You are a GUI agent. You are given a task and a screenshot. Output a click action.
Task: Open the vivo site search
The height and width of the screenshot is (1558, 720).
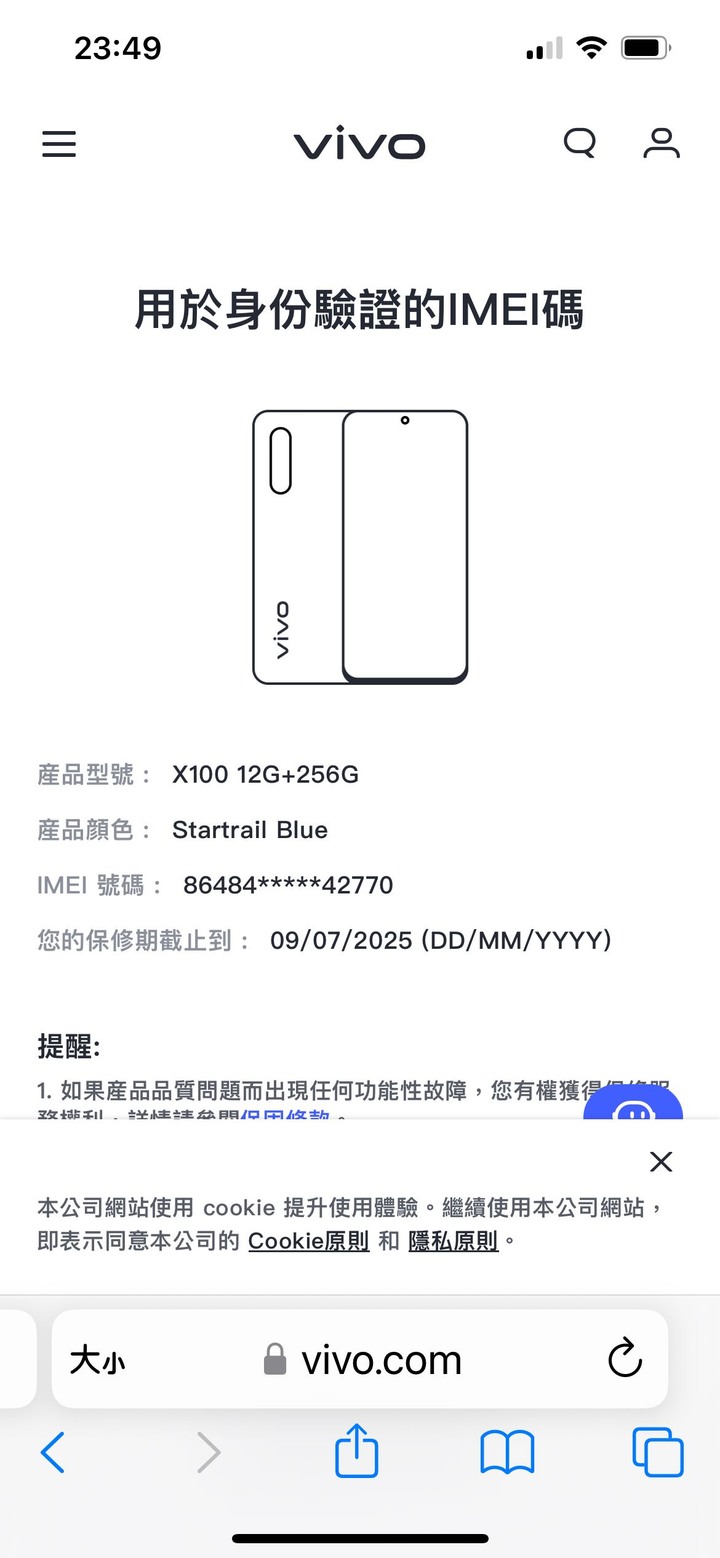pyautogui.click(x=580, y=144)
